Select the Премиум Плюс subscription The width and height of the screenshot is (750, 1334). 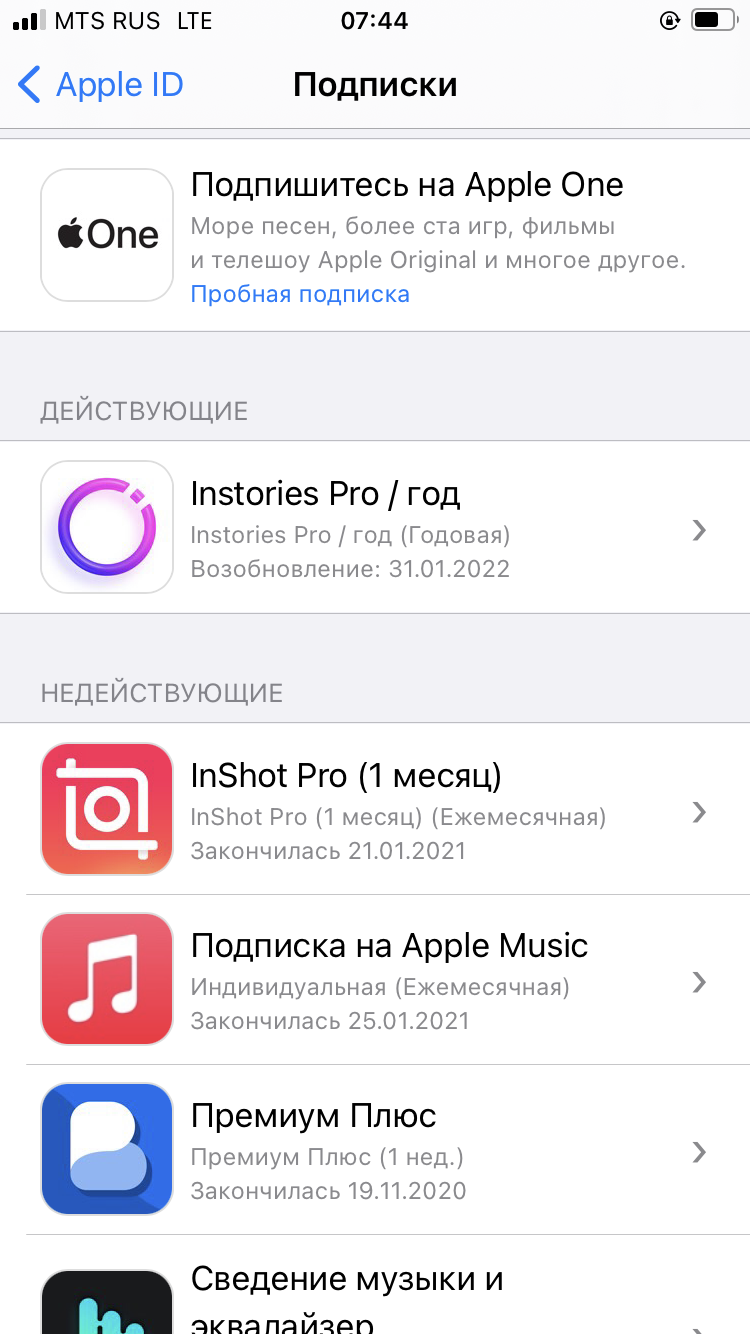[375, 1150]
